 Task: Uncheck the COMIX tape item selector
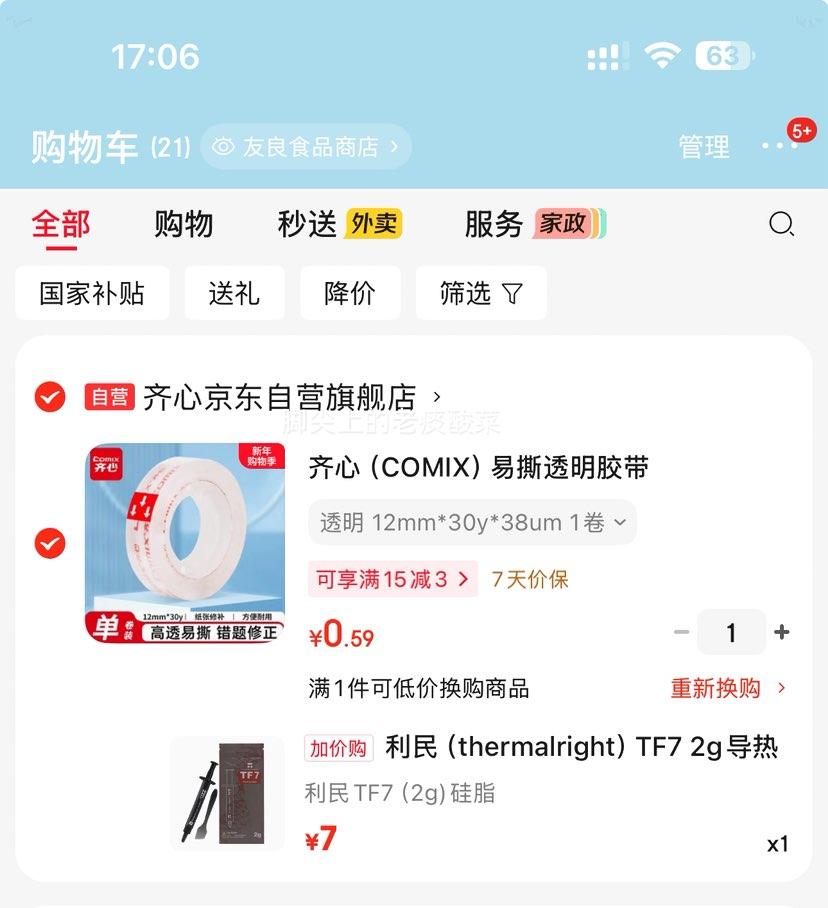tap(49, 542)
